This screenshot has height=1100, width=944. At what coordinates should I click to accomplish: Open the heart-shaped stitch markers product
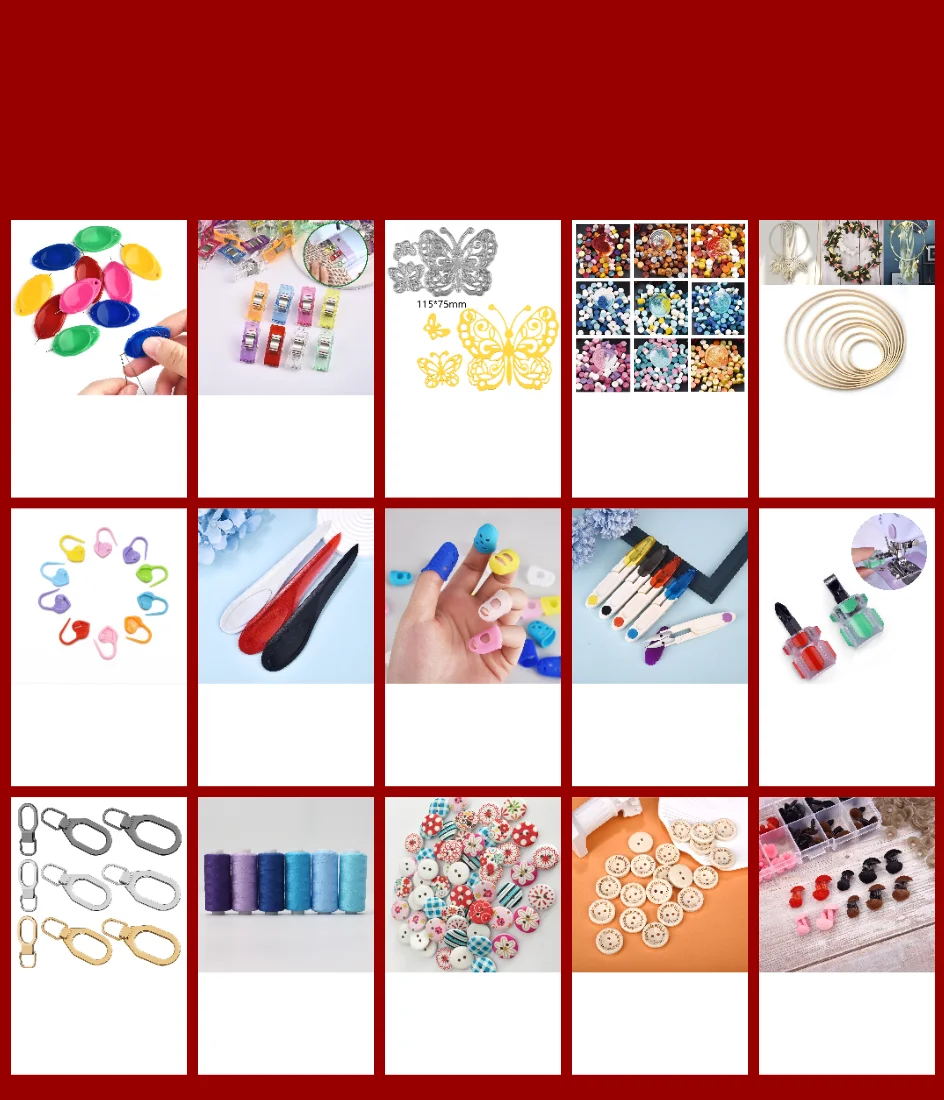click(x=99, y=596)
